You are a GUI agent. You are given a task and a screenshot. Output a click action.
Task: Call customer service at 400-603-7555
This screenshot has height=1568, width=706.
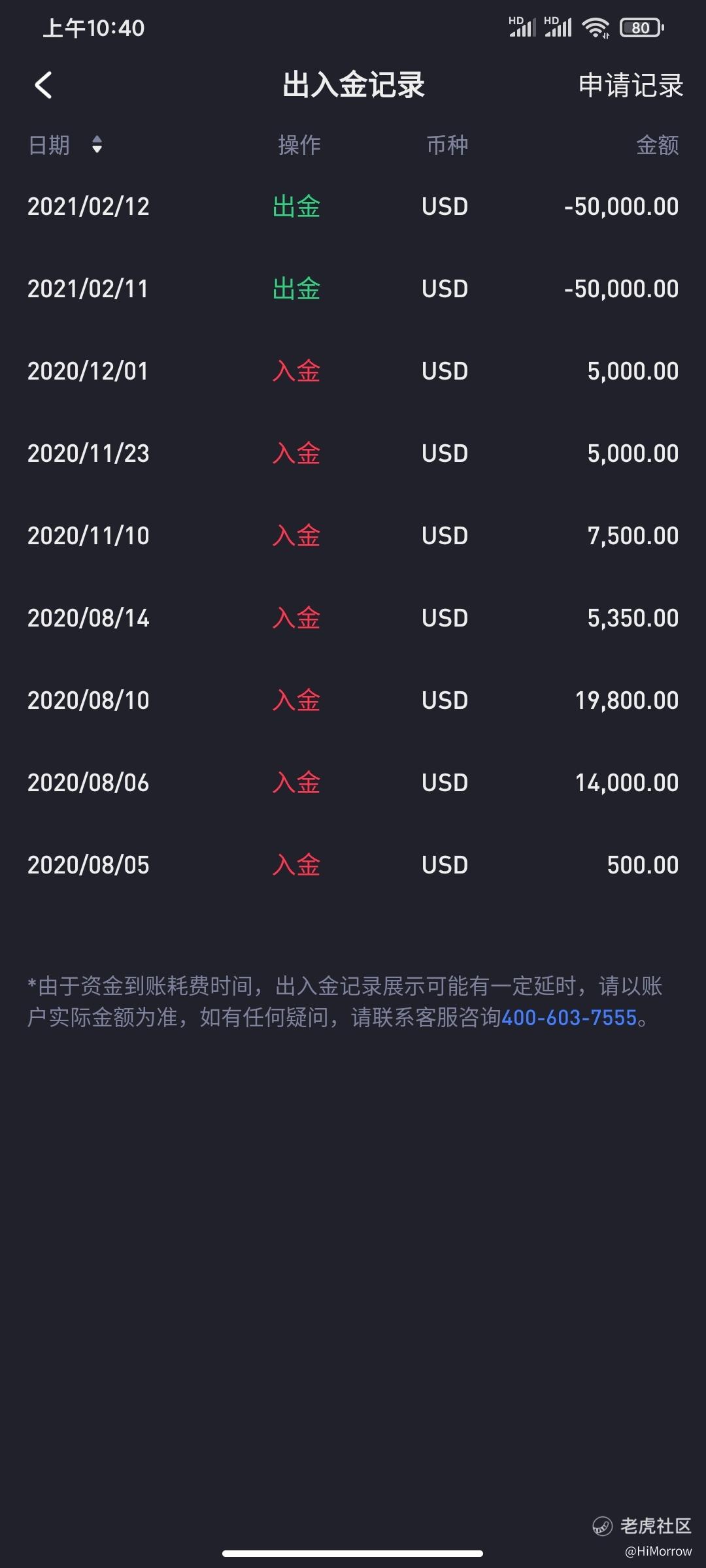coord(569,1018)
